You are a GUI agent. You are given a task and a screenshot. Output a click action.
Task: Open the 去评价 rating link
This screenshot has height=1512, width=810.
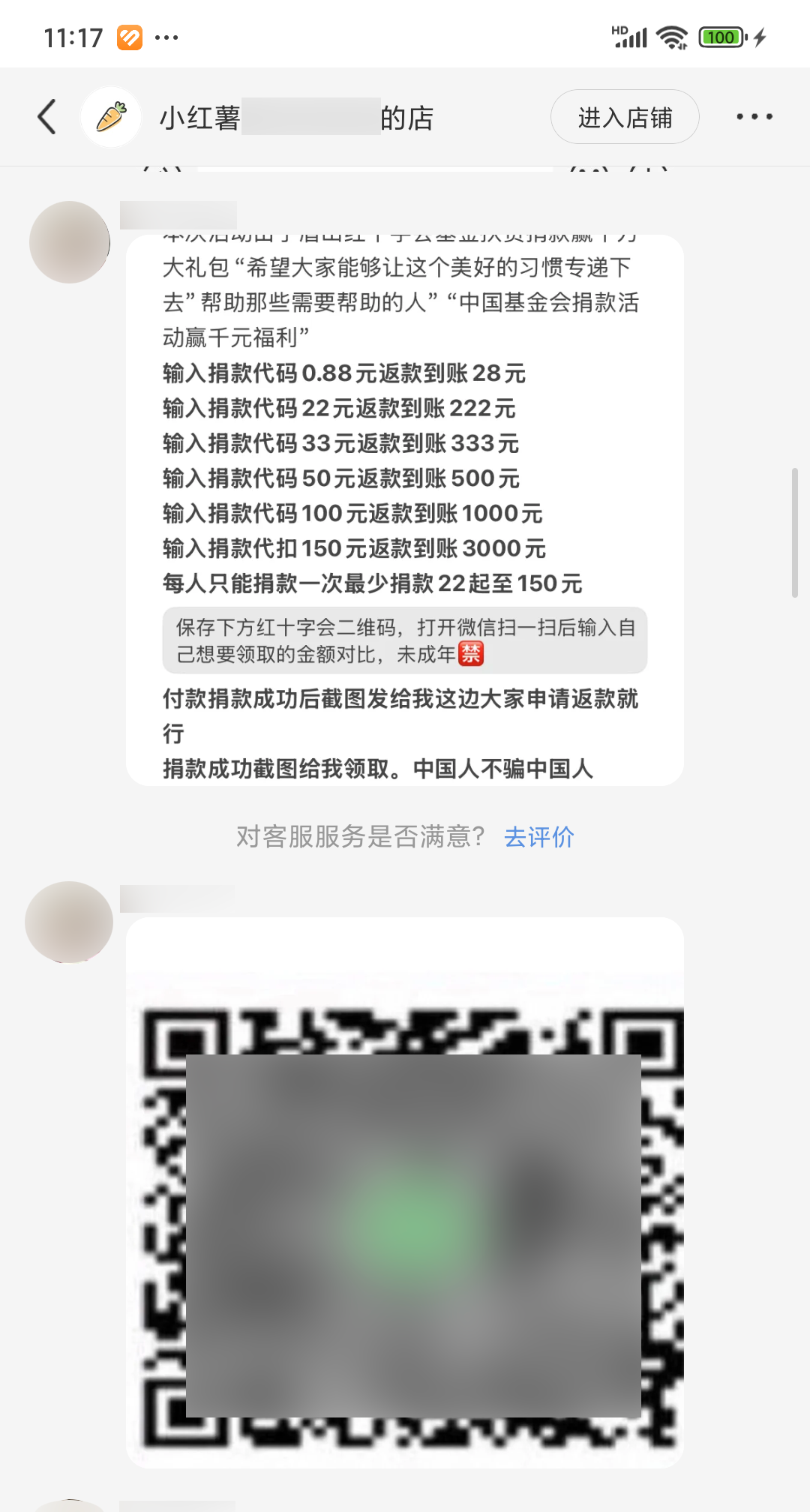(538, 836)
